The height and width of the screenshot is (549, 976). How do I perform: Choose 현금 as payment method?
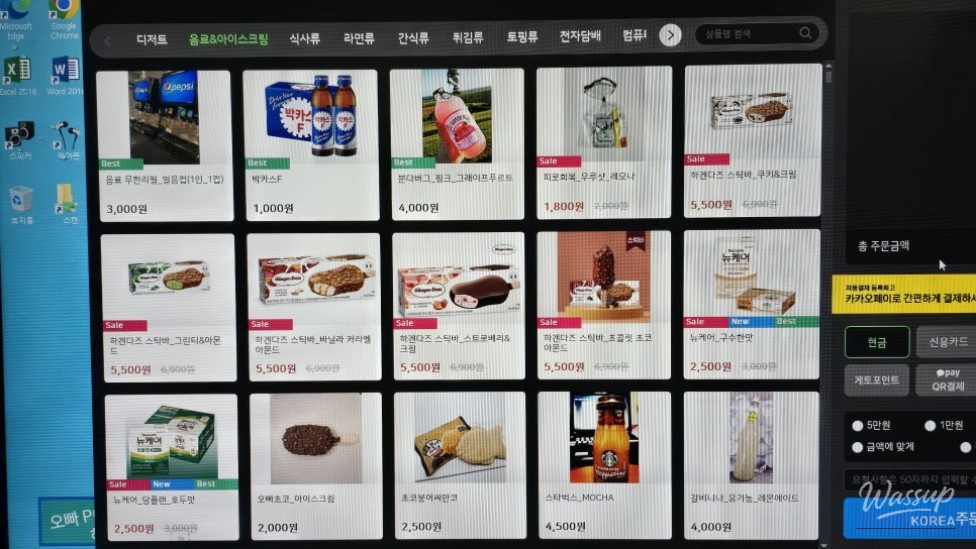[876, 342]
